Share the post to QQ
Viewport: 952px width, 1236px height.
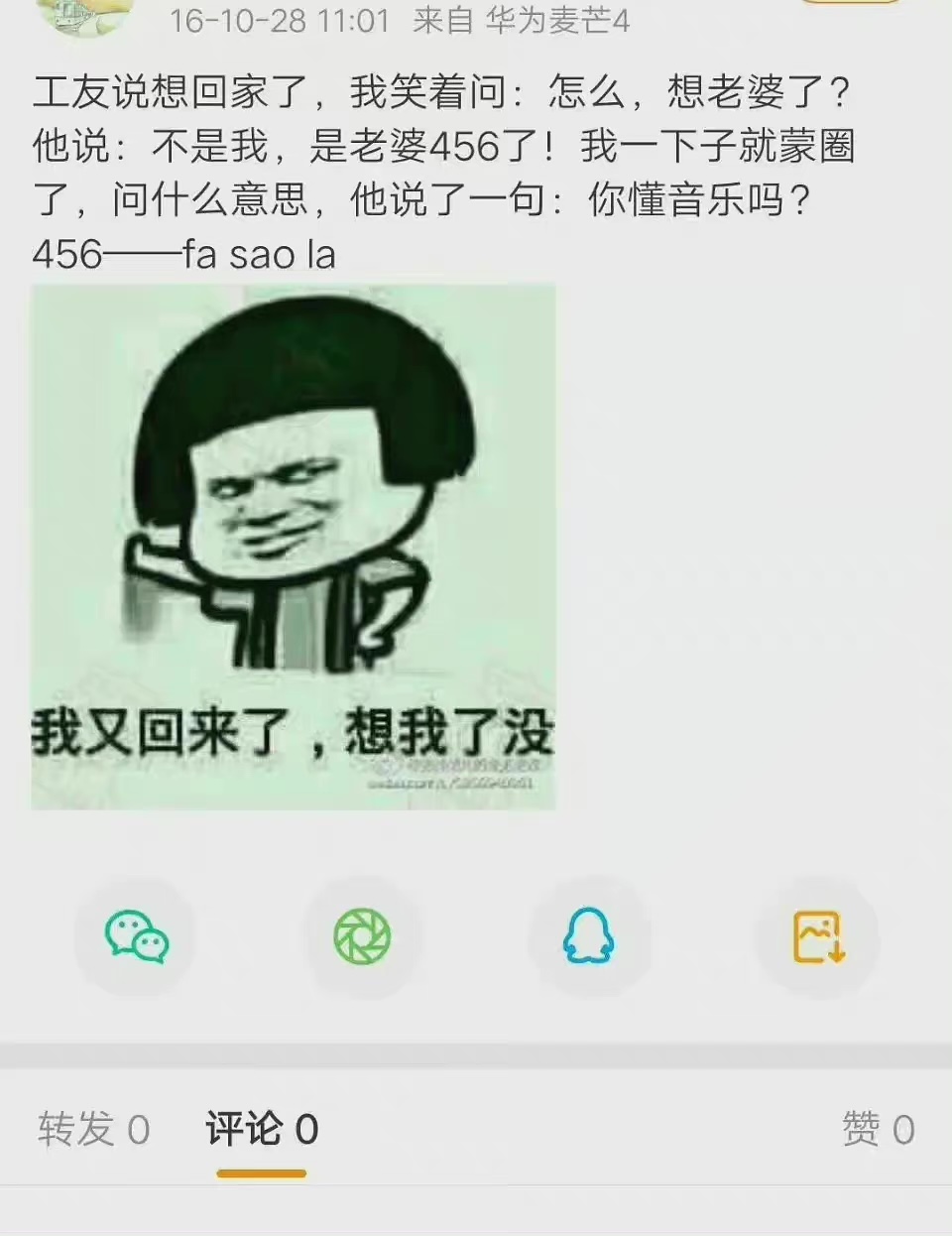589,937
